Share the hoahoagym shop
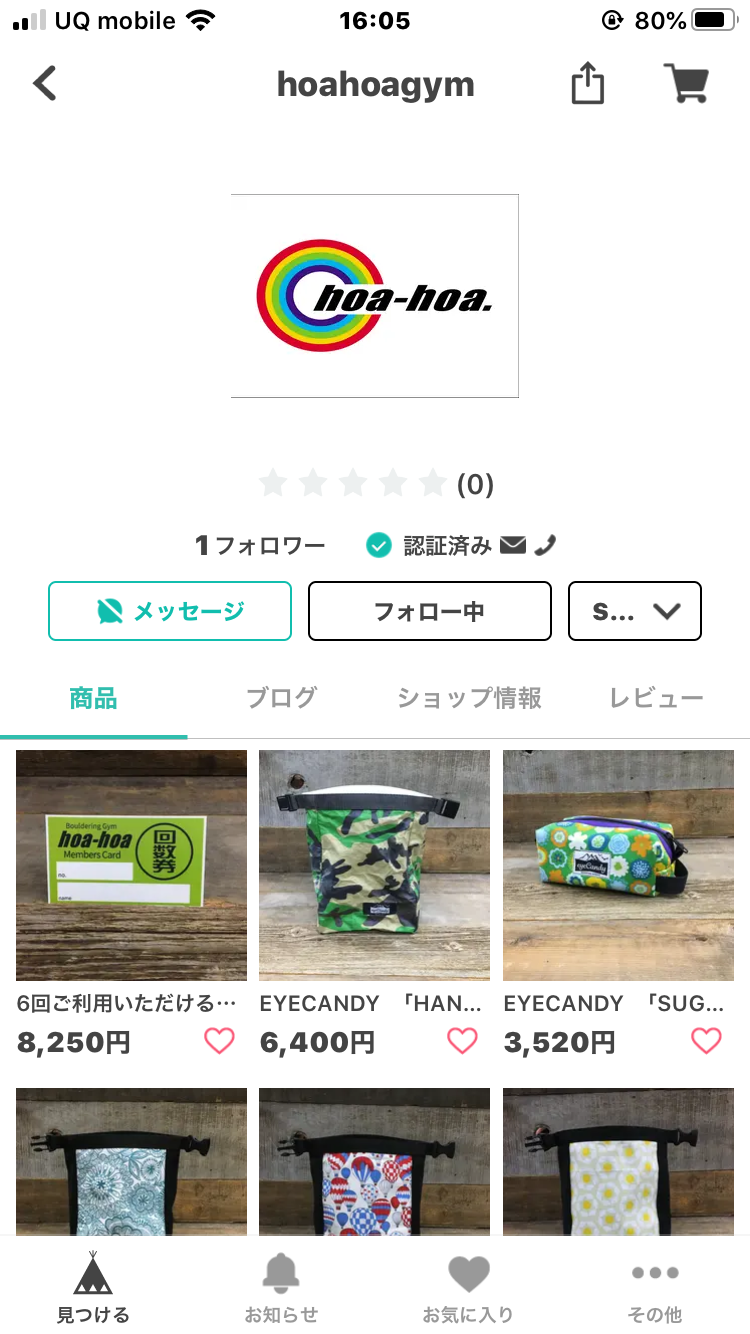The height and width of the screenshot is (1334, 750). tap(588, 84)
